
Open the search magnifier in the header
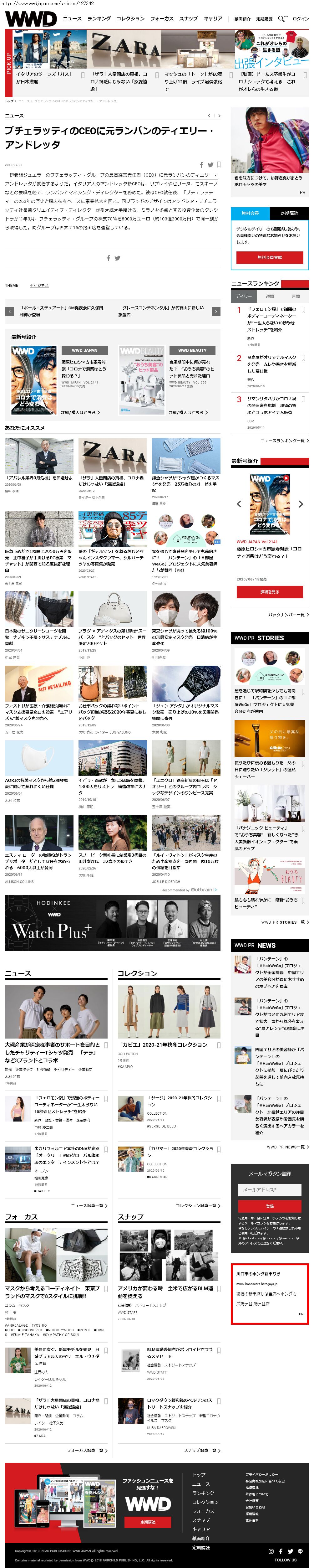pos(281,19)
